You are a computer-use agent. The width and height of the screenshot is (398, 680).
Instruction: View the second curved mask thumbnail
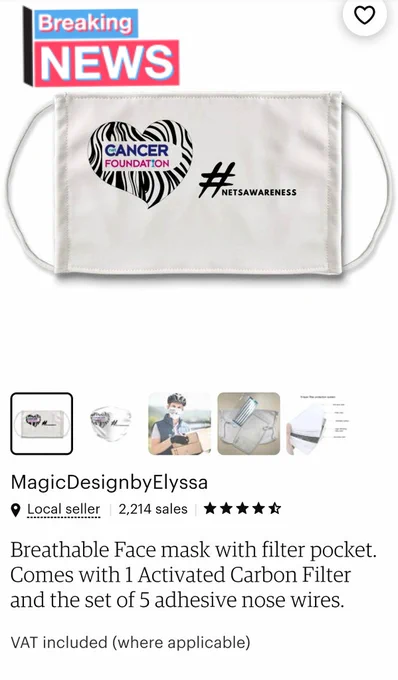click(x=111, y=423)
